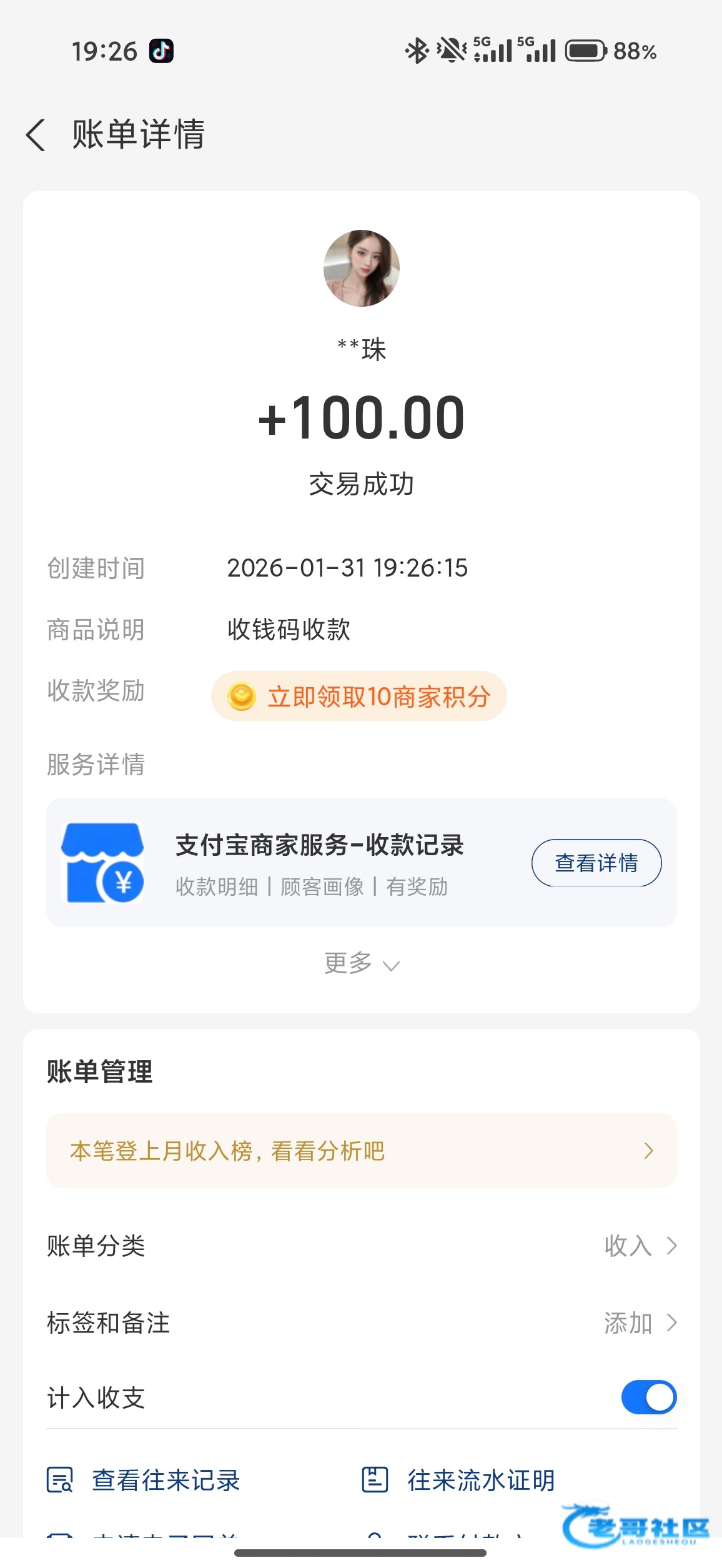Toggle the 计入收支 switch off
Image resolution: width=722 pixels, height=1568 pixels.
coord(648,1397)
